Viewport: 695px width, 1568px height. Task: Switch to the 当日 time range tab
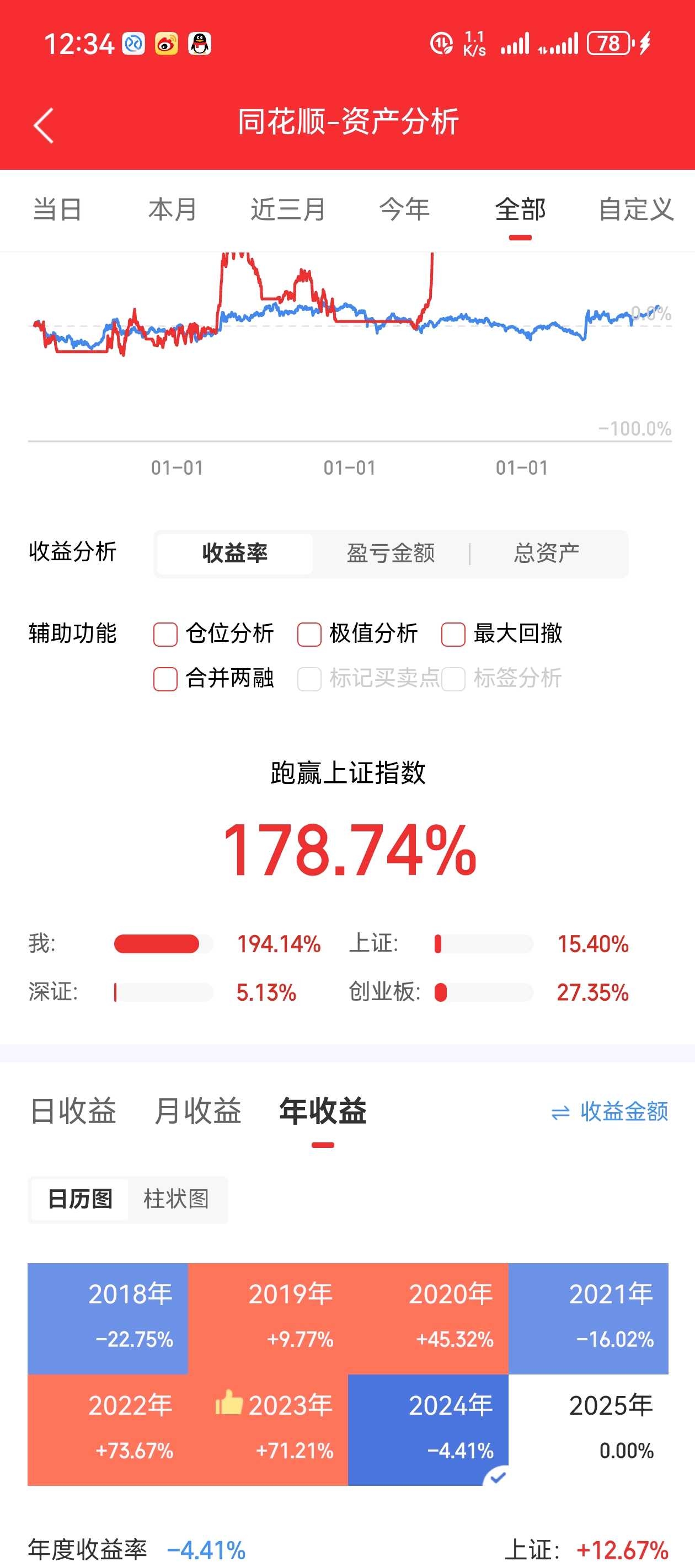coord(57,210)
